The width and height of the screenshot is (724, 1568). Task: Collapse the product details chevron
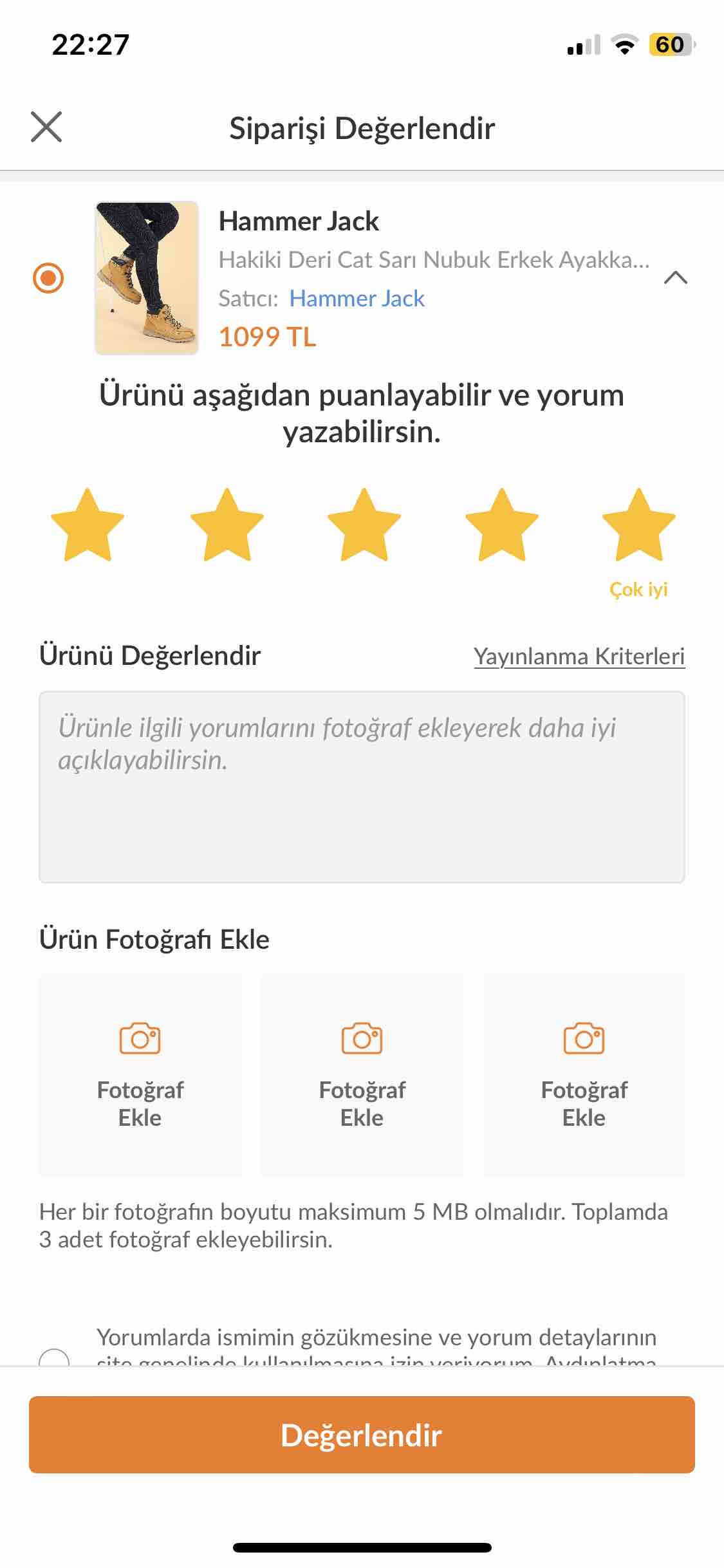click(x=675, y=278)
